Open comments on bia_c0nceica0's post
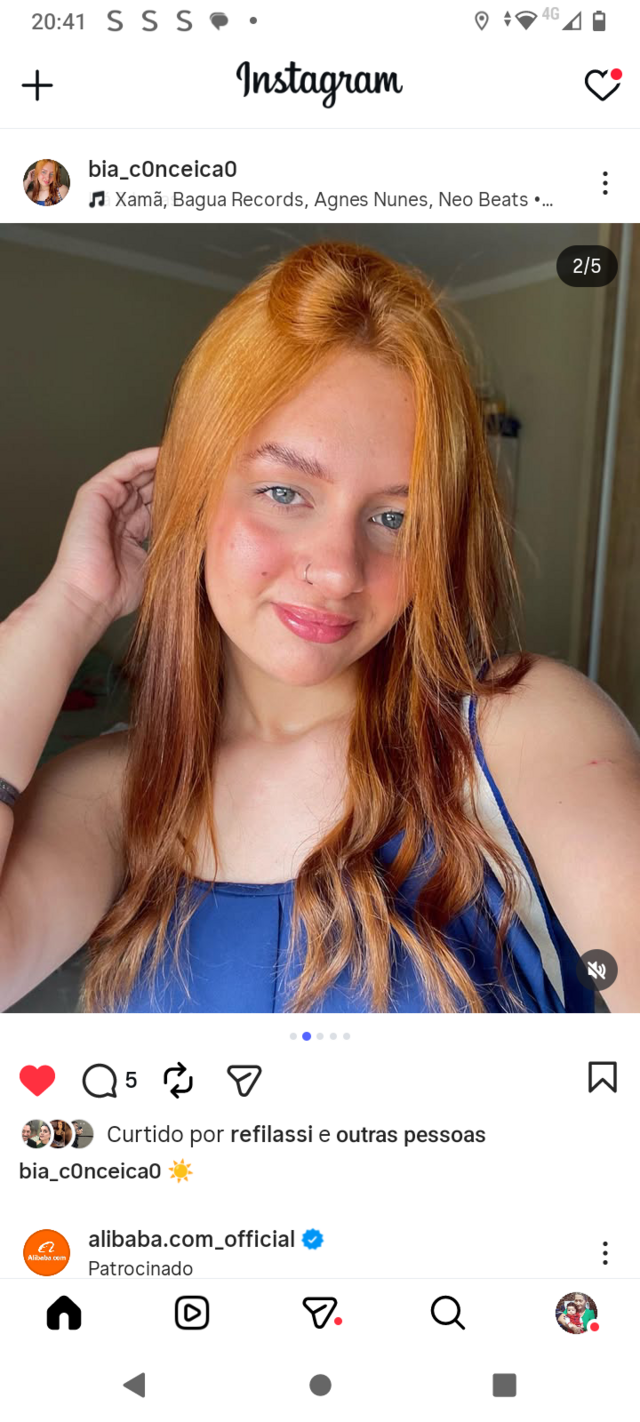640x1422 pixels. click(100, 1080)
